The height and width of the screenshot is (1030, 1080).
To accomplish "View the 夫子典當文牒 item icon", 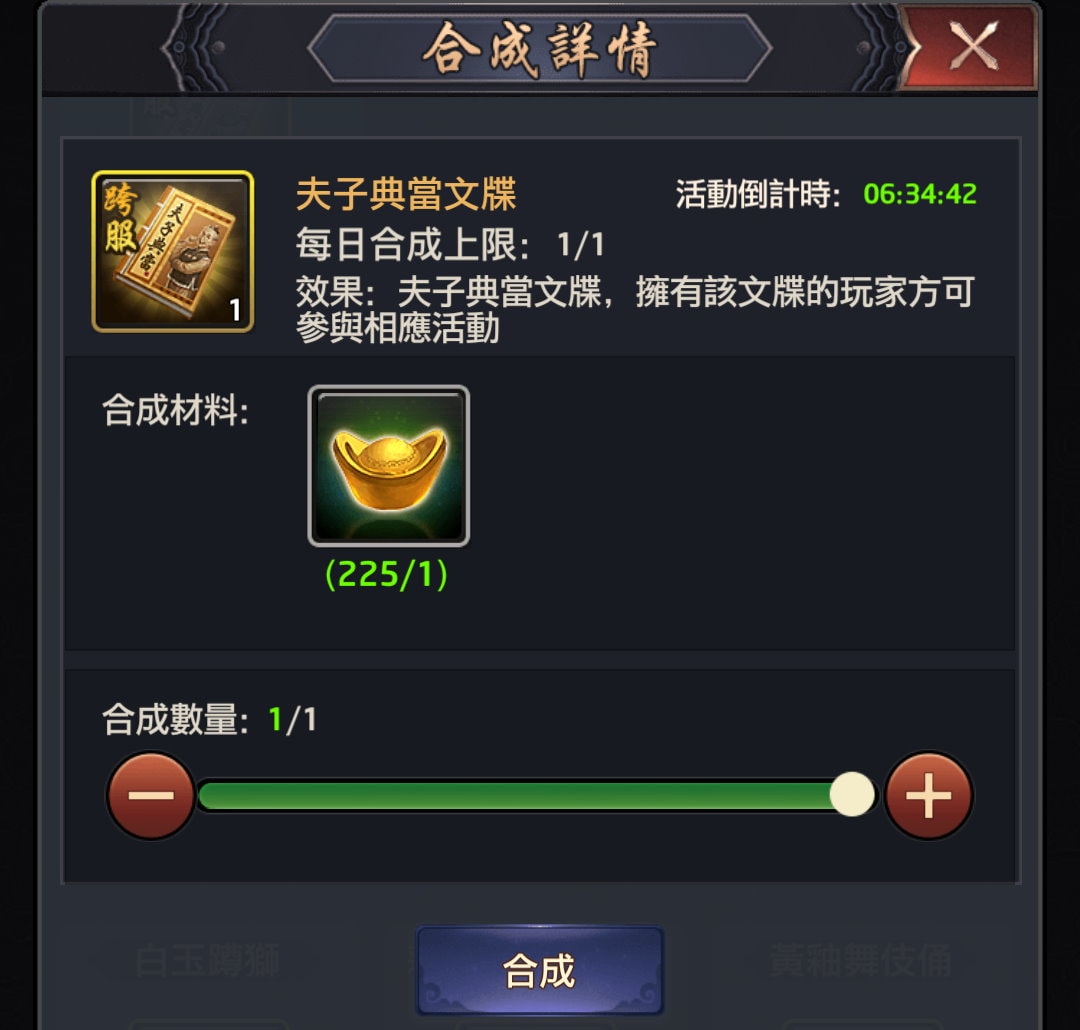I will (173, 251).
